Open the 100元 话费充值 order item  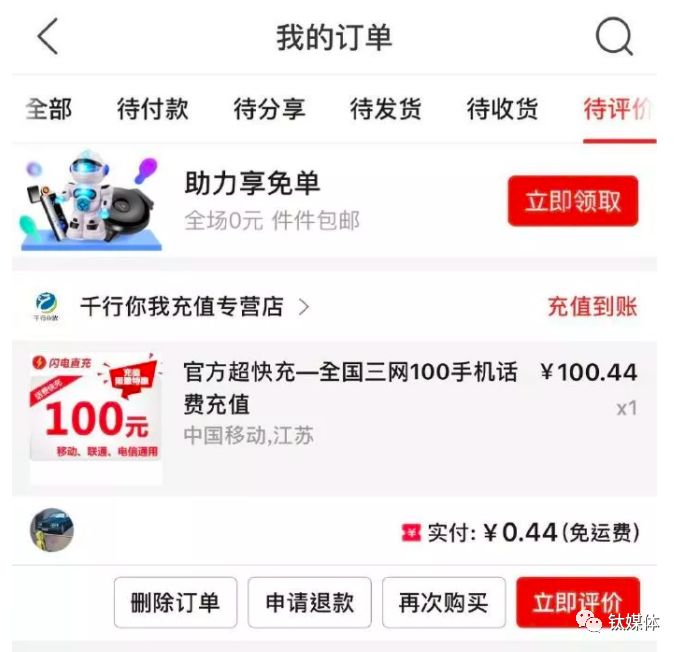click(x=350, y=402)
